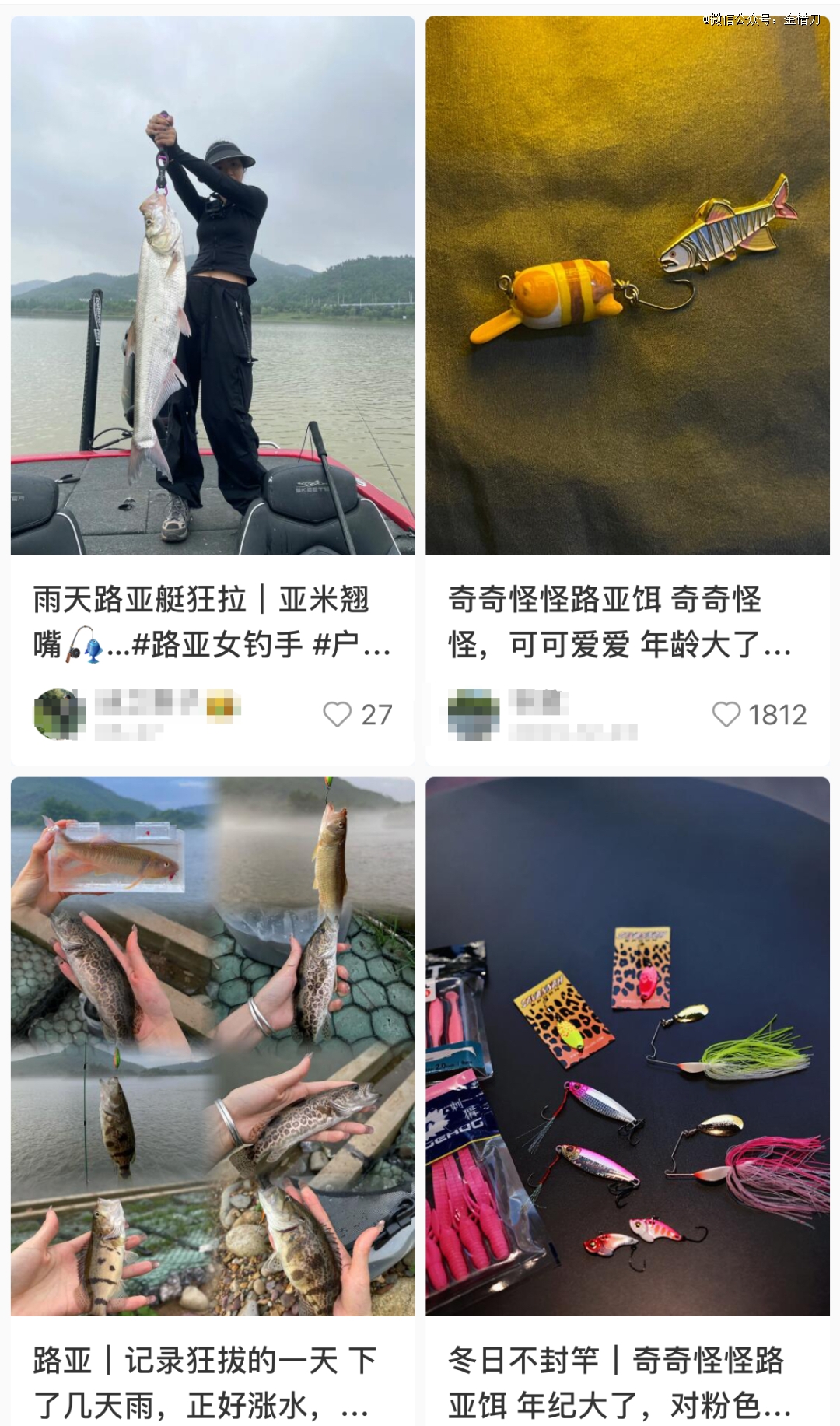Open the yellow lure post 奇奇怪怪路亚饵
Viewport: 840px width, 1426px height.
(627, 285)
